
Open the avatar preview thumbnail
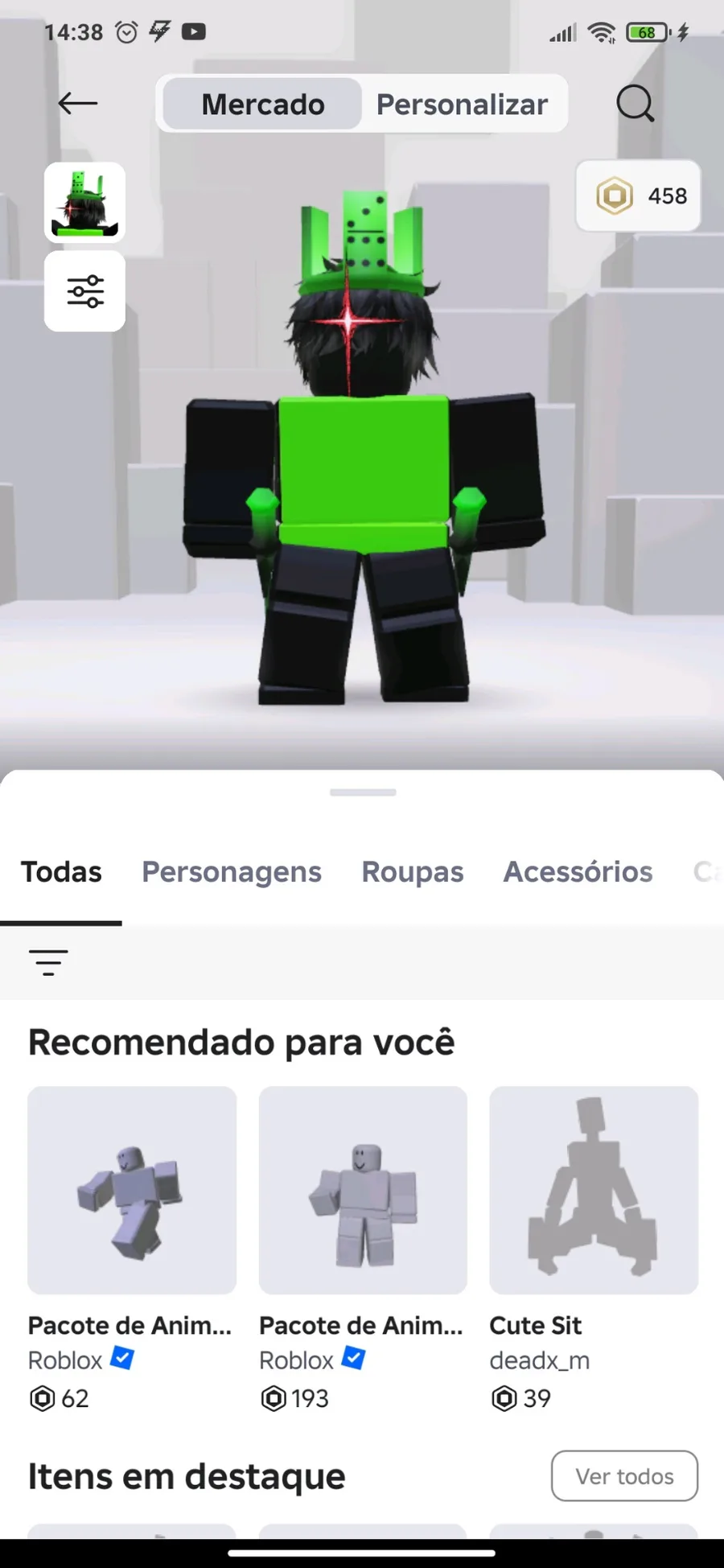click(x=84, y=203)
